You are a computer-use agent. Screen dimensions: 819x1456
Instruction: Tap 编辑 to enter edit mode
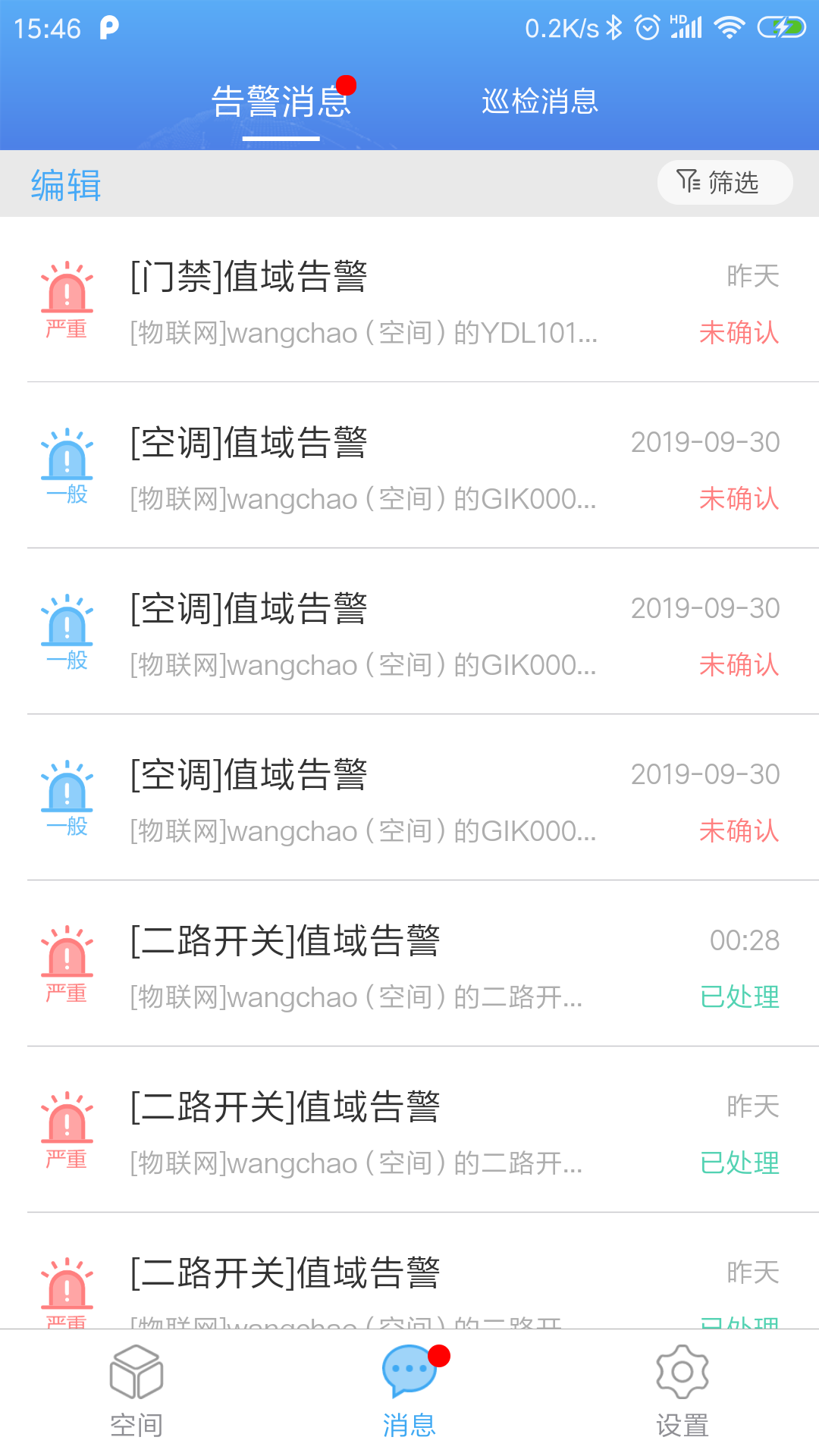point(64,184)
